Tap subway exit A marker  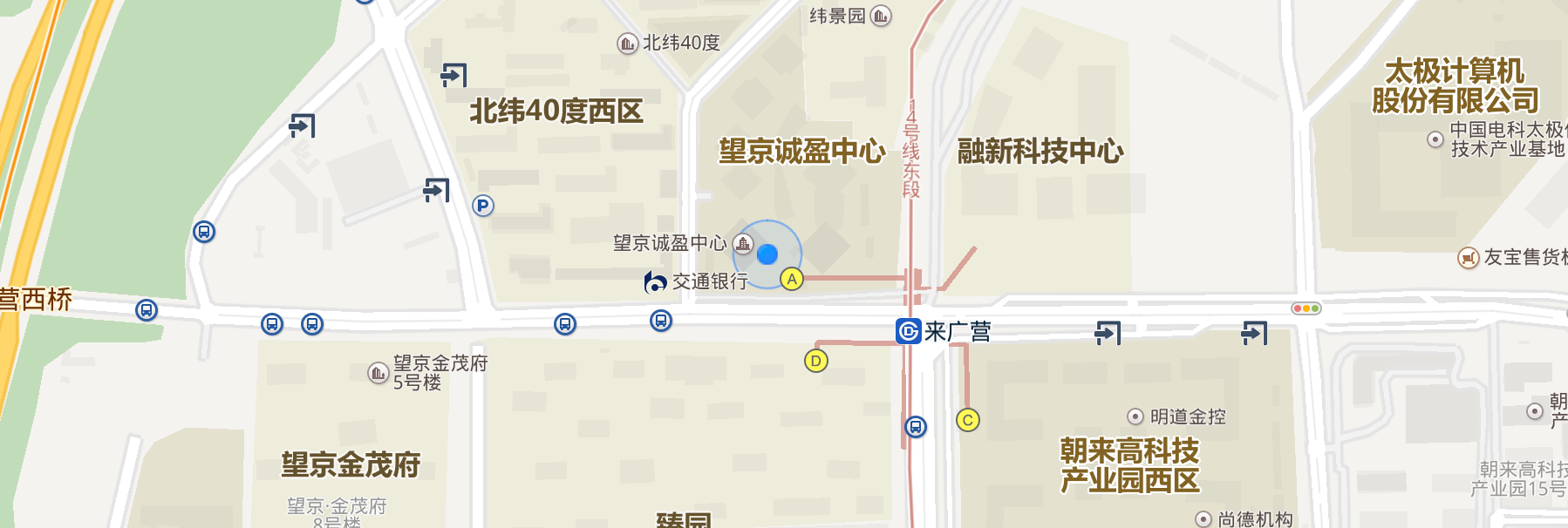tap(791, 279)
